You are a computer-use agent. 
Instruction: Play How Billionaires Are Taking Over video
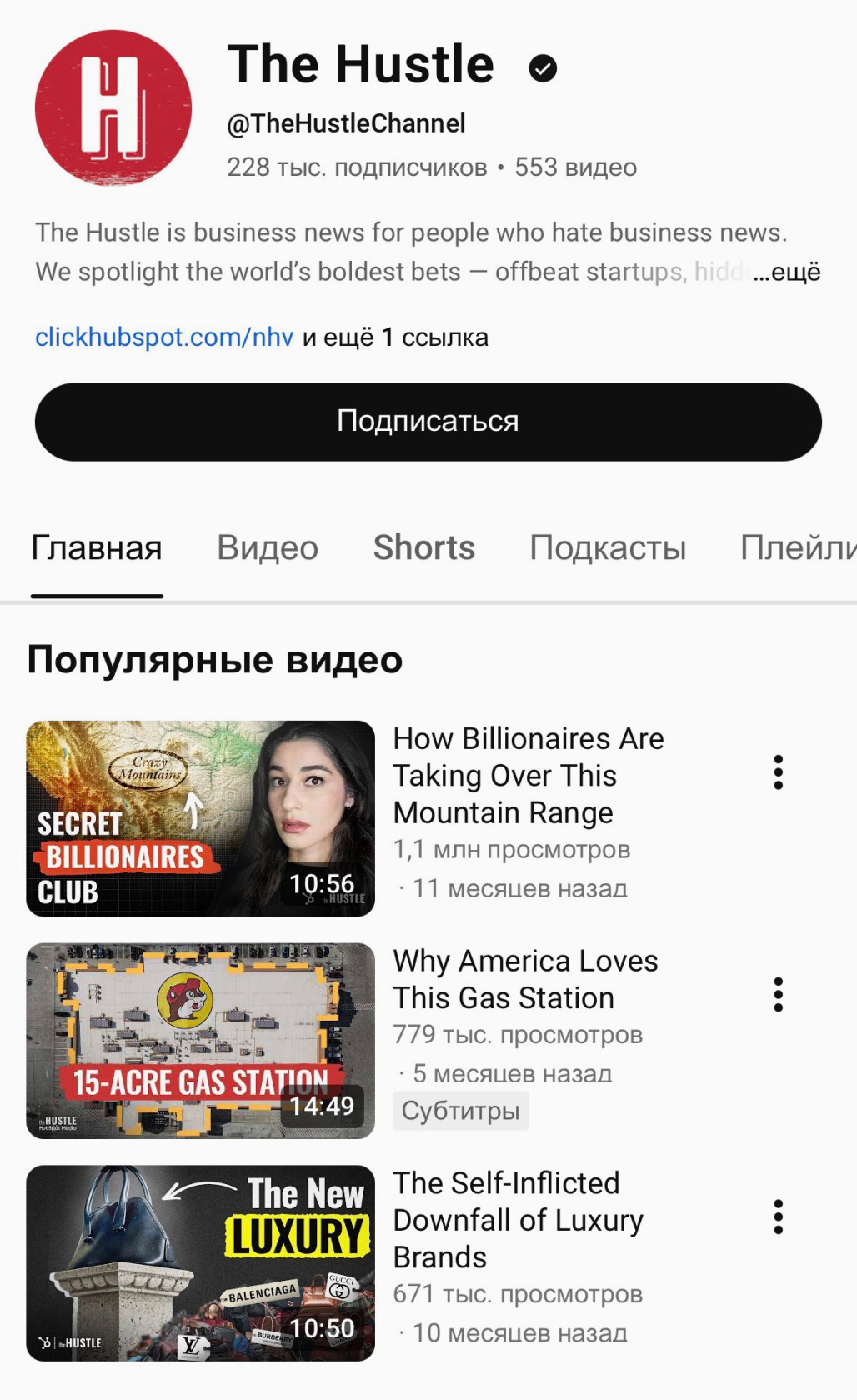(x=200, y=818)
